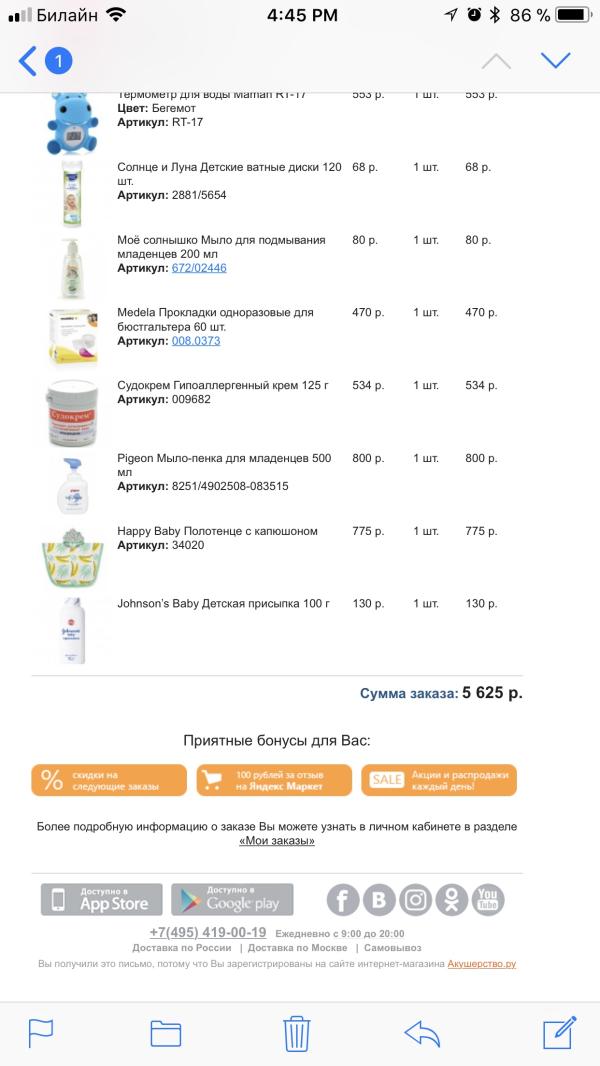Open article link 008.0373
600x1066 pixels.
[196, 341]
